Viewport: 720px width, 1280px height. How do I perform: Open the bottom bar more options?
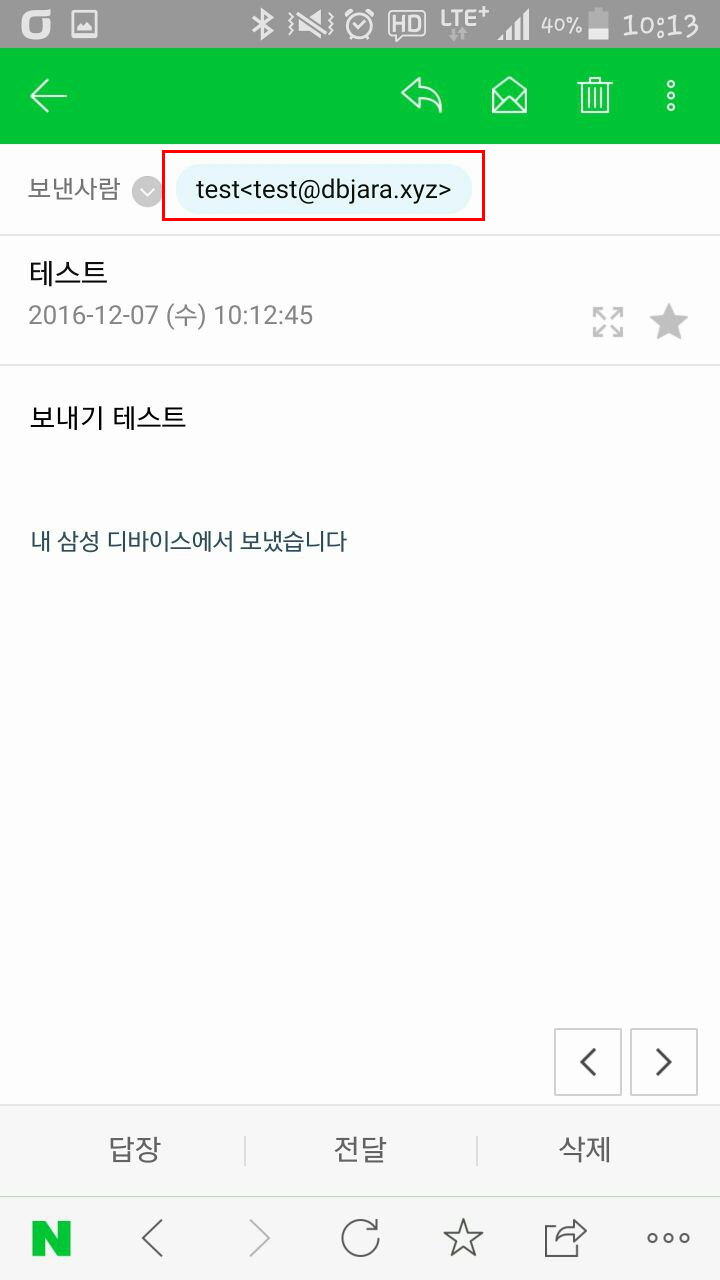coord(668,1238)
